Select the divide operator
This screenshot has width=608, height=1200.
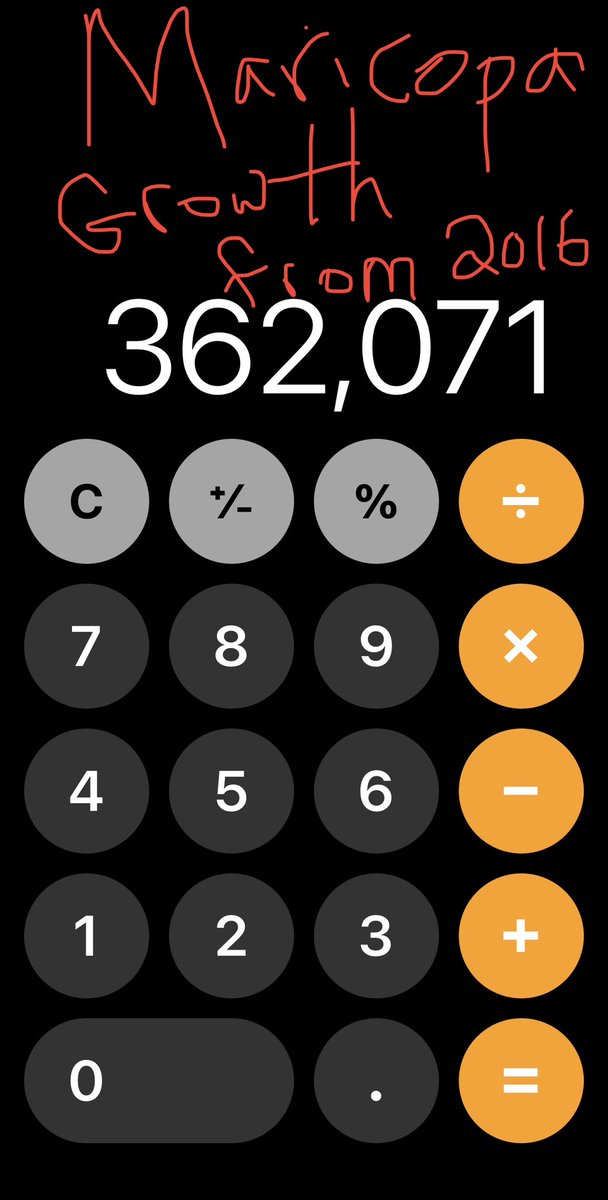[521, 503]
